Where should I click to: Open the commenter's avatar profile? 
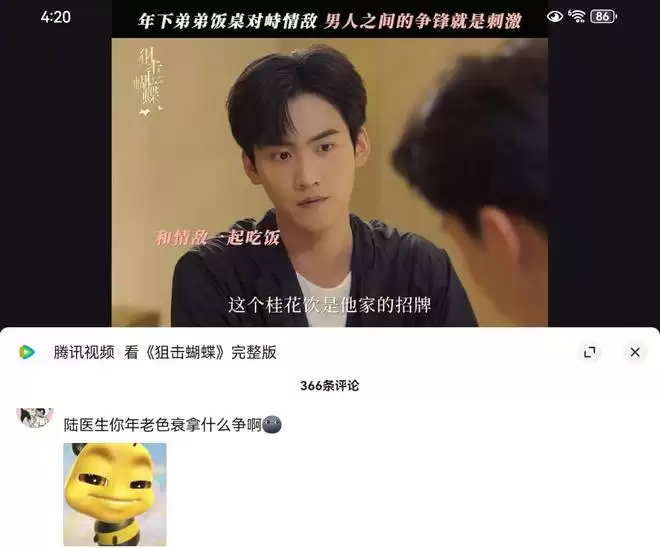coord(35,416)
